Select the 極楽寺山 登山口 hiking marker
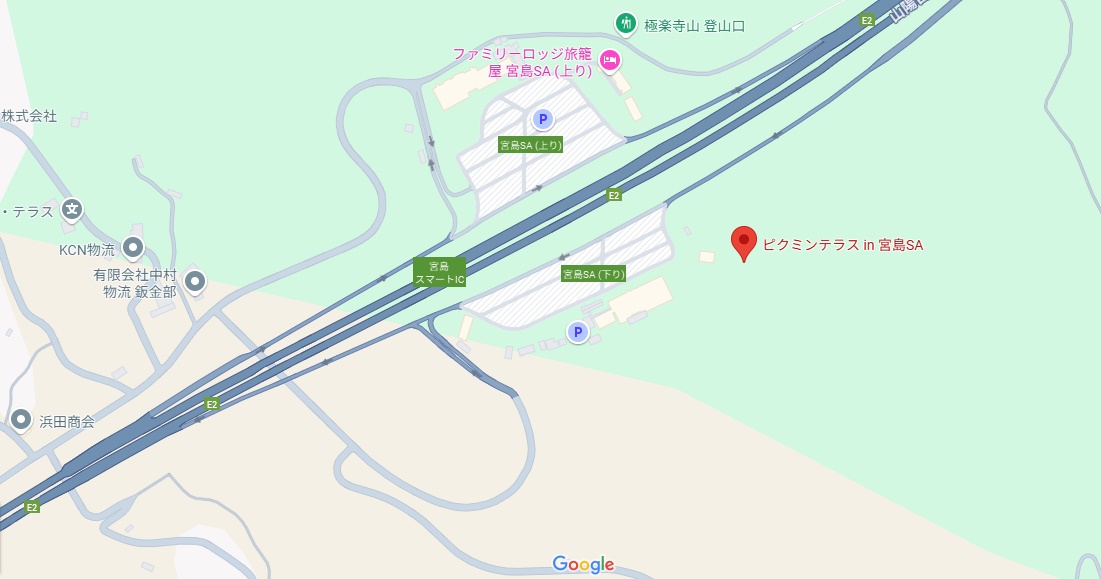 click(x=625, y=23)
